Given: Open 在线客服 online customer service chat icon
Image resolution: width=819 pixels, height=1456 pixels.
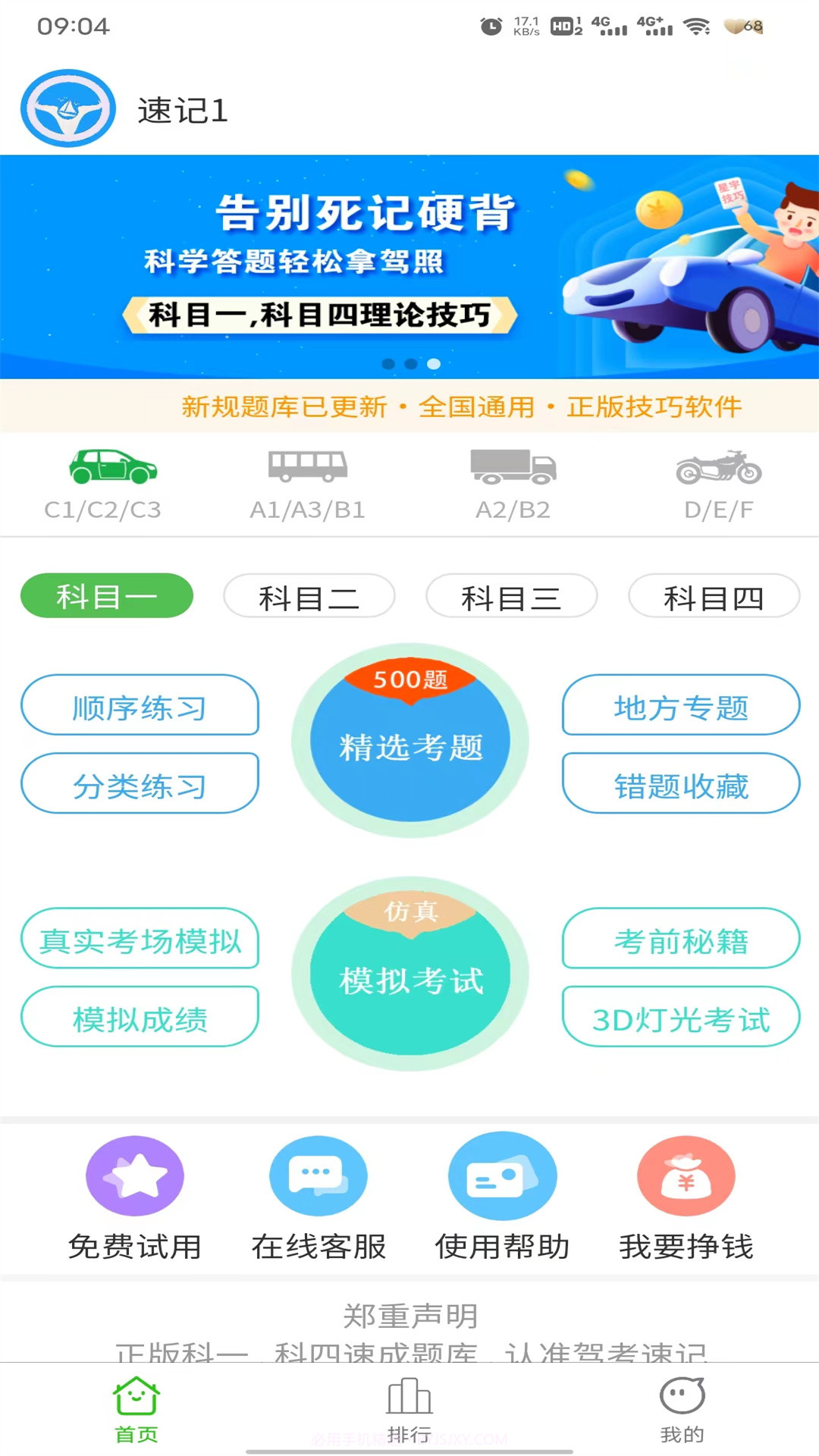Looking at the screenshot, I should (x=318, y=1176).
